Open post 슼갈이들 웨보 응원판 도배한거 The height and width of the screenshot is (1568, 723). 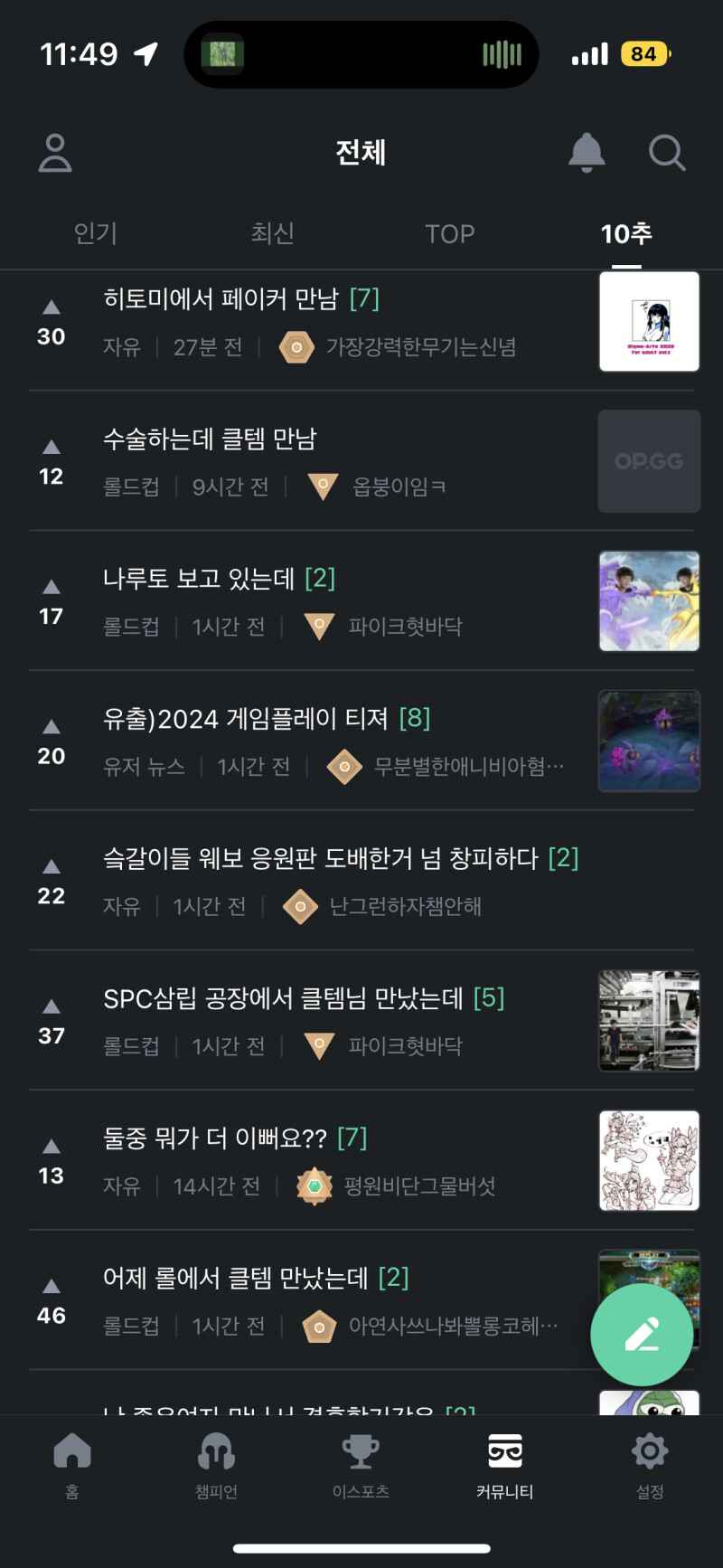coord(321,858)
